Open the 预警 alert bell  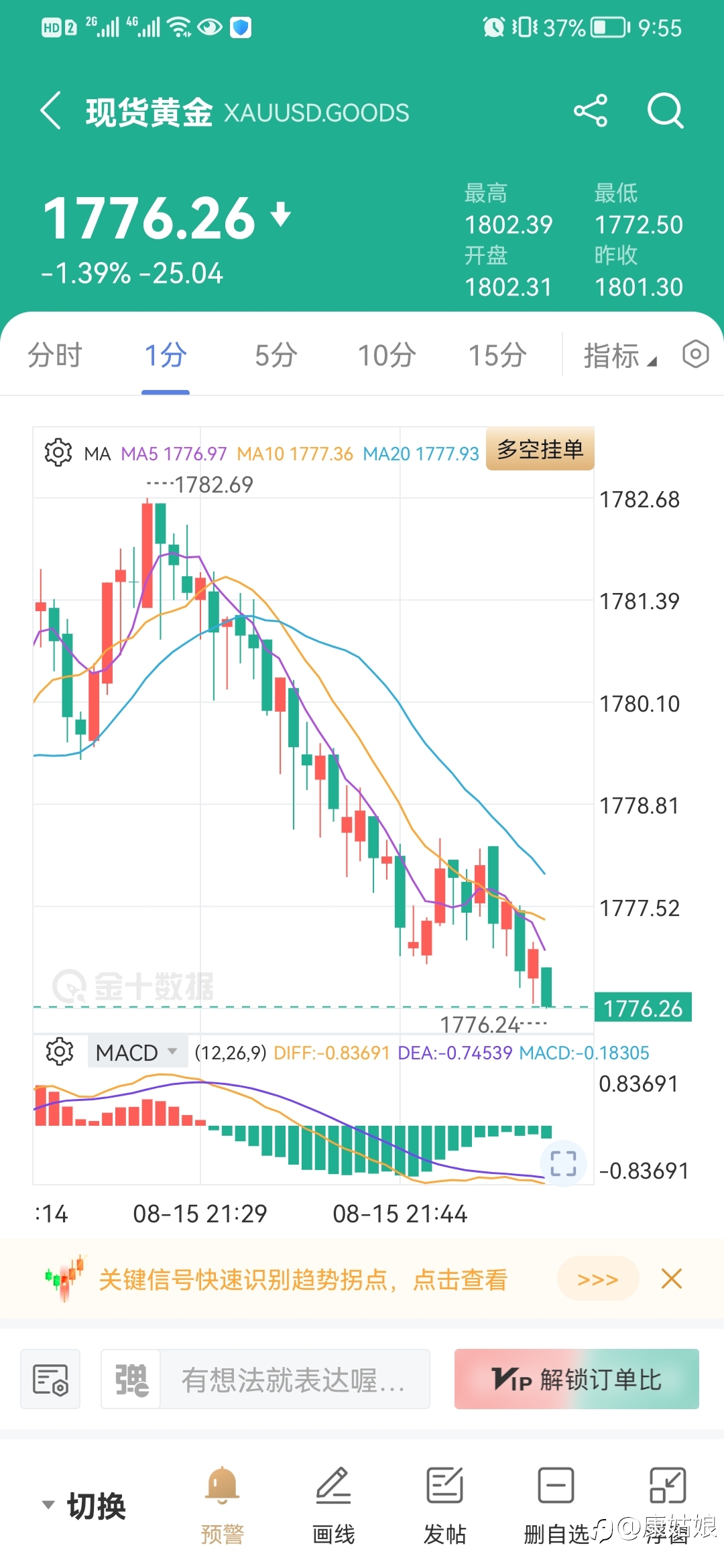(223, 1504)
